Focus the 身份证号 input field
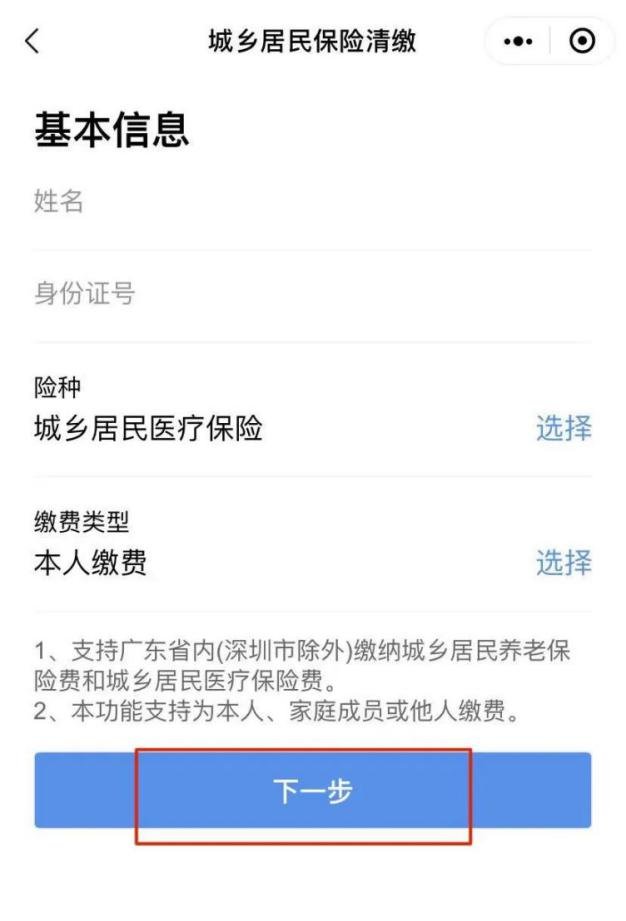Image resolution: width=626 pixels, height=921 pixels. pyautogui.click(x=312, y=294)
